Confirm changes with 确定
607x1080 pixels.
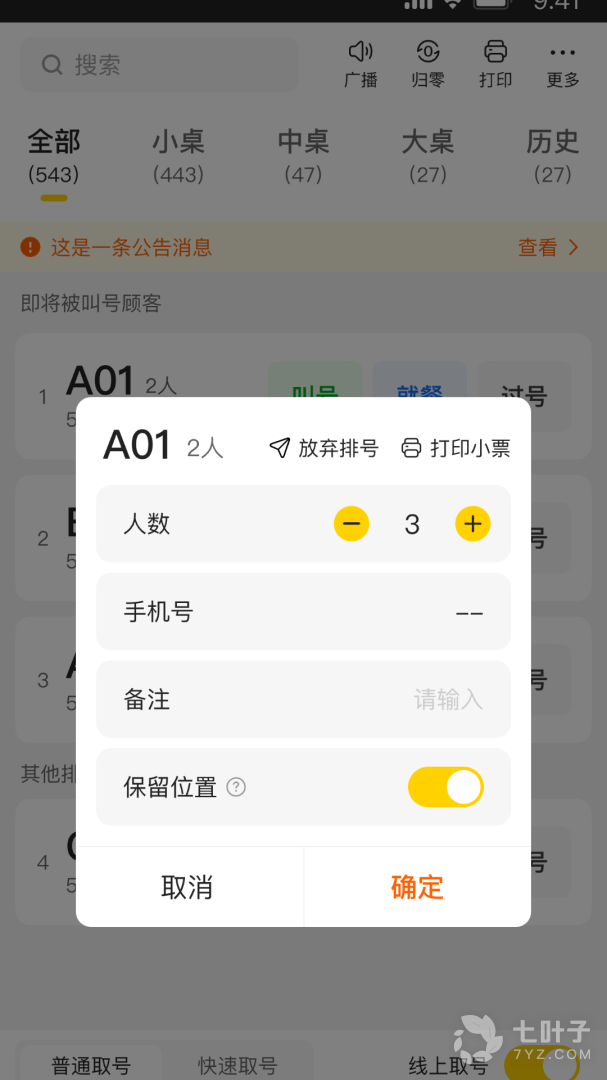click(417, 887)
